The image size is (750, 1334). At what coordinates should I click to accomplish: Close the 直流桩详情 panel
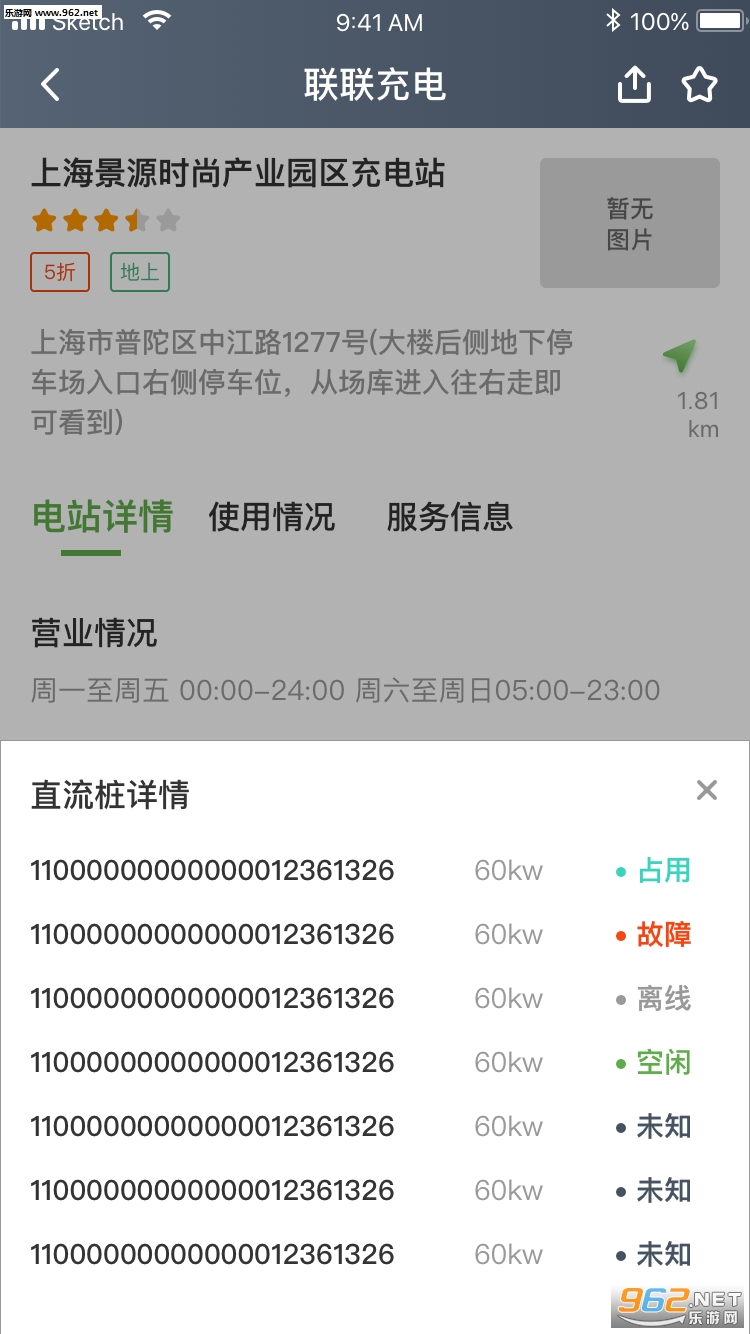point(707,790)
